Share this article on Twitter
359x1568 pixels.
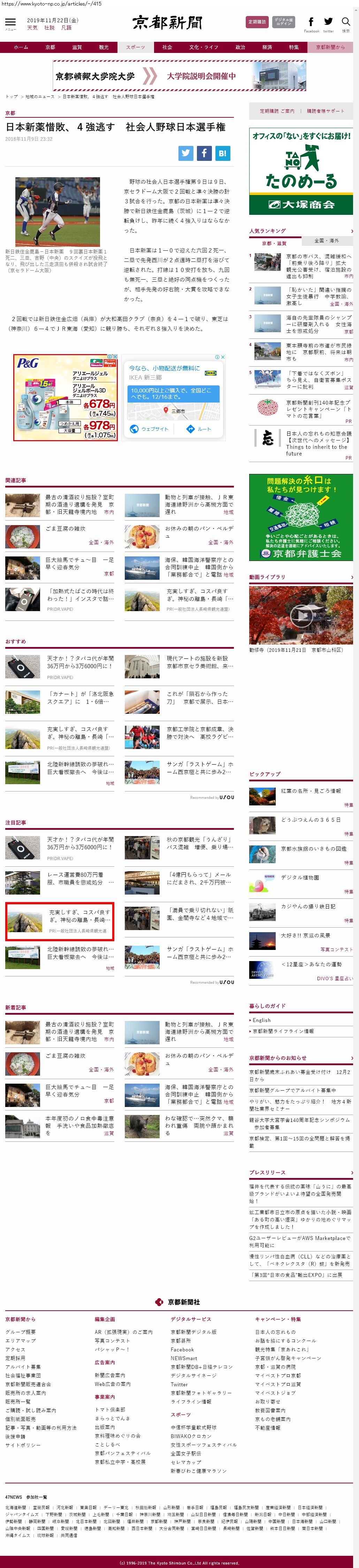pyautogui.click(x=186, y=154)
